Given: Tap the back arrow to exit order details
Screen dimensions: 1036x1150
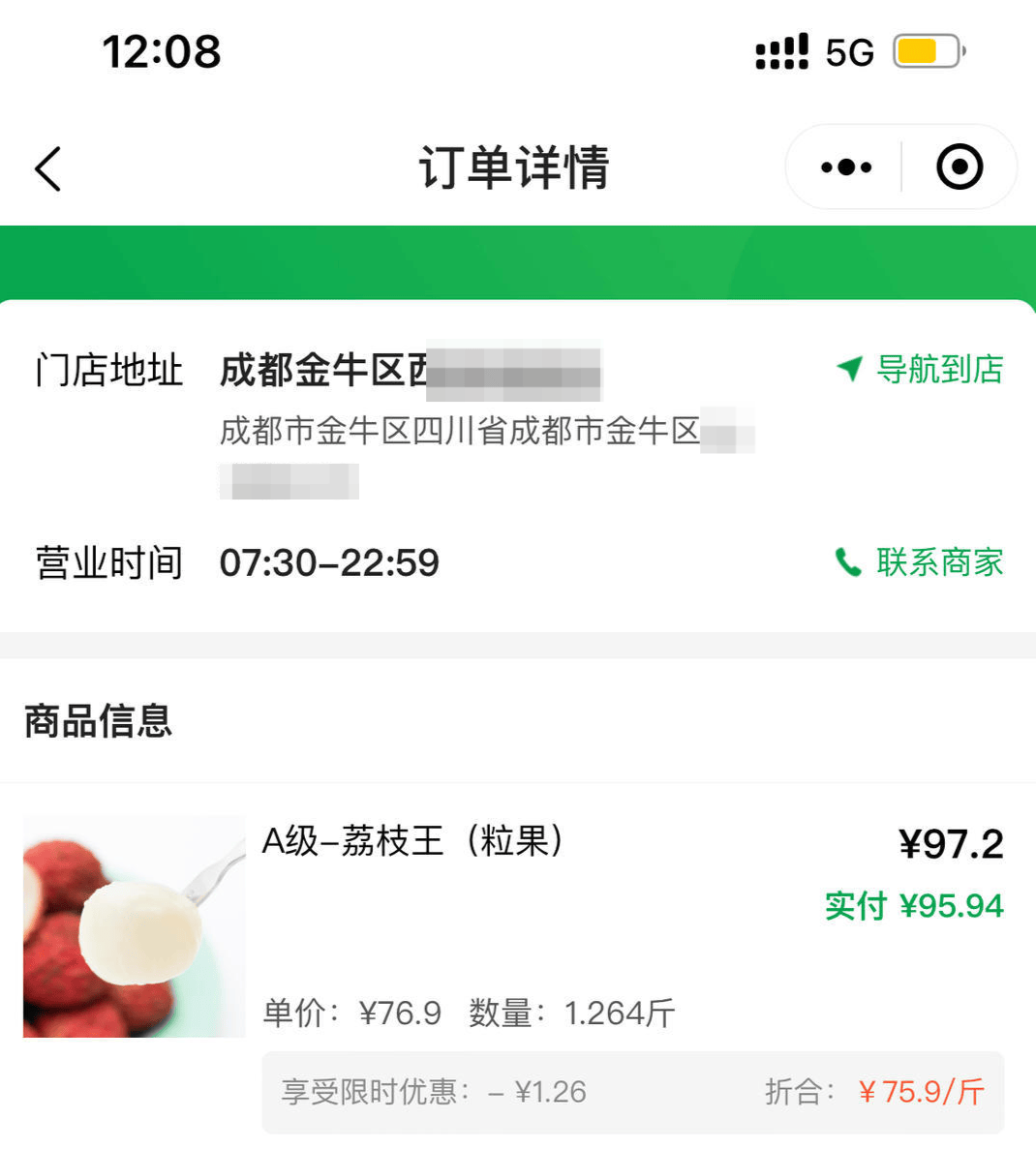Looking at the screenshot, I should [48, 166].
